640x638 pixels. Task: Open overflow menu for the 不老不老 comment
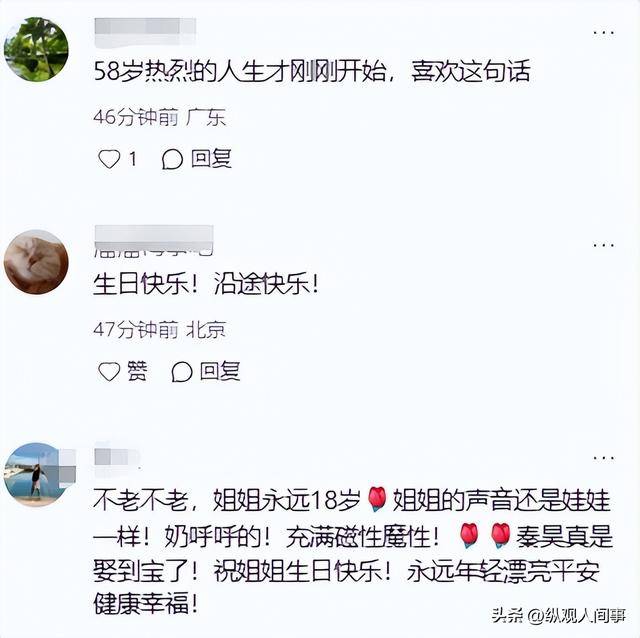tap(603, 457)
